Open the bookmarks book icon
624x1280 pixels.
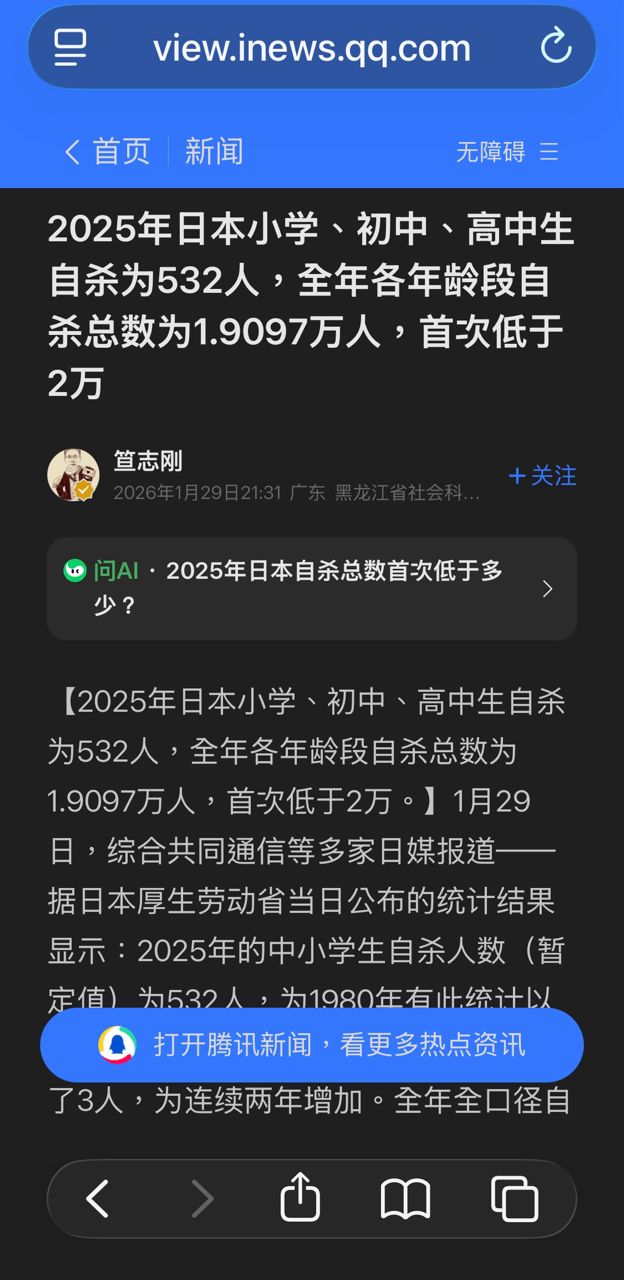406,1198
